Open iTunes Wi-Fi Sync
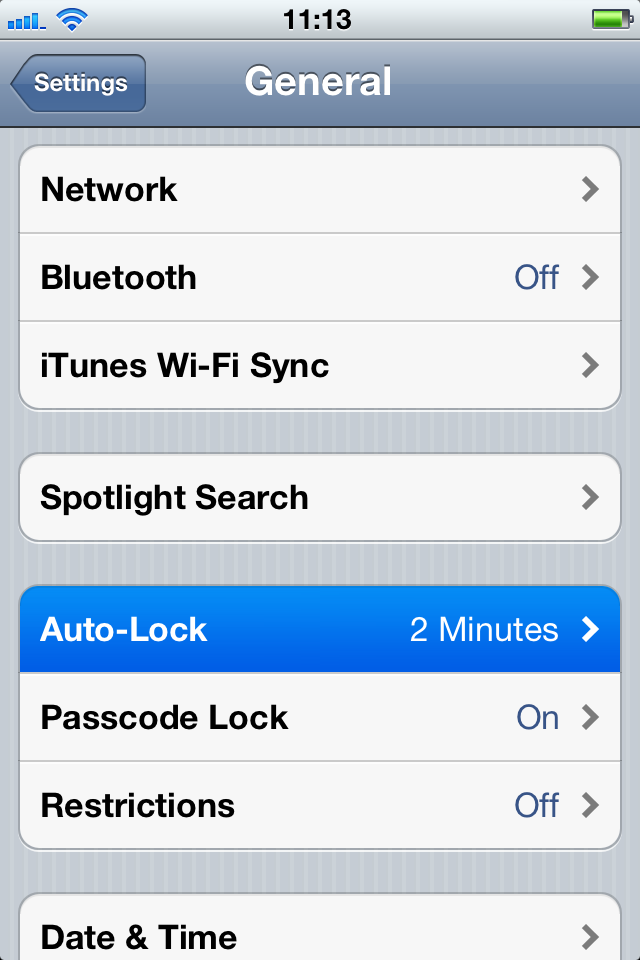This screenshot has width=640, height=960. point(320,366)
